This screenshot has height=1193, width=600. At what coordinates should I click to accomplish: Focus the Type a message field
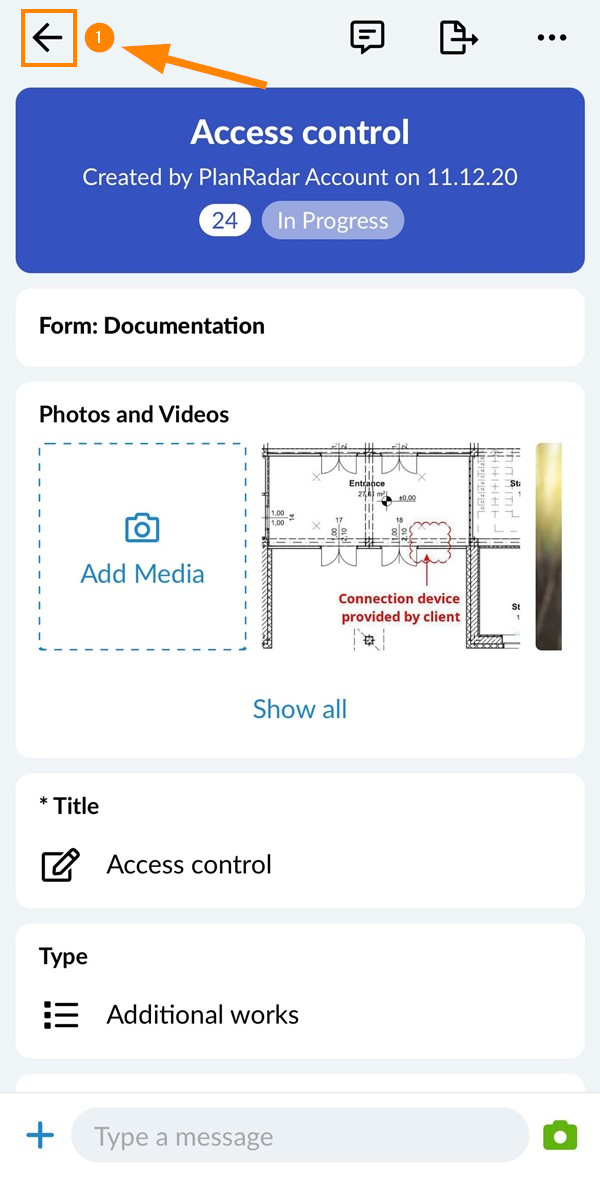coord(300,1136)
